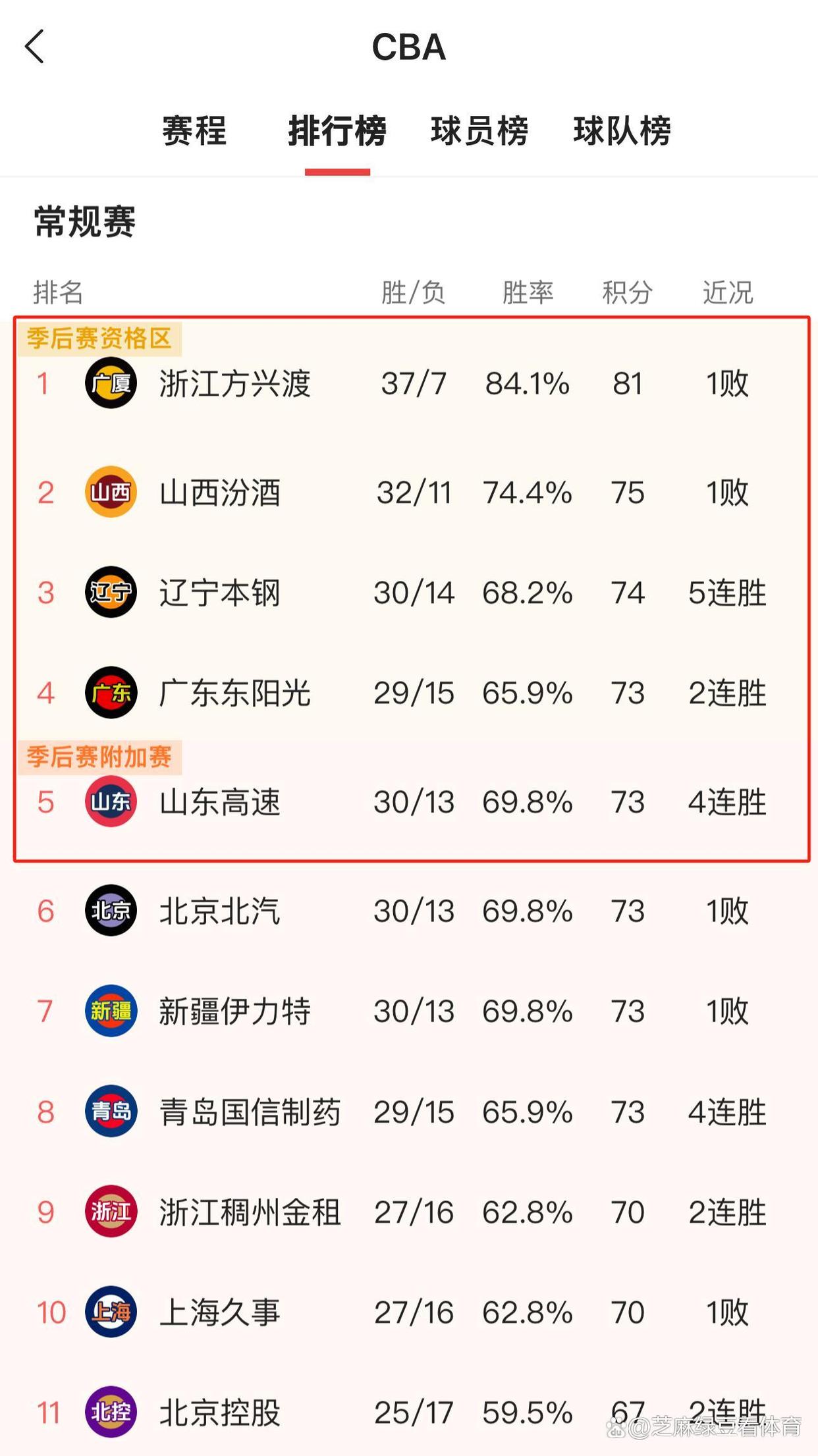Tap the 山东高速 team row
This screenshot has width=818, height=1456.
(x=220, y=802)
